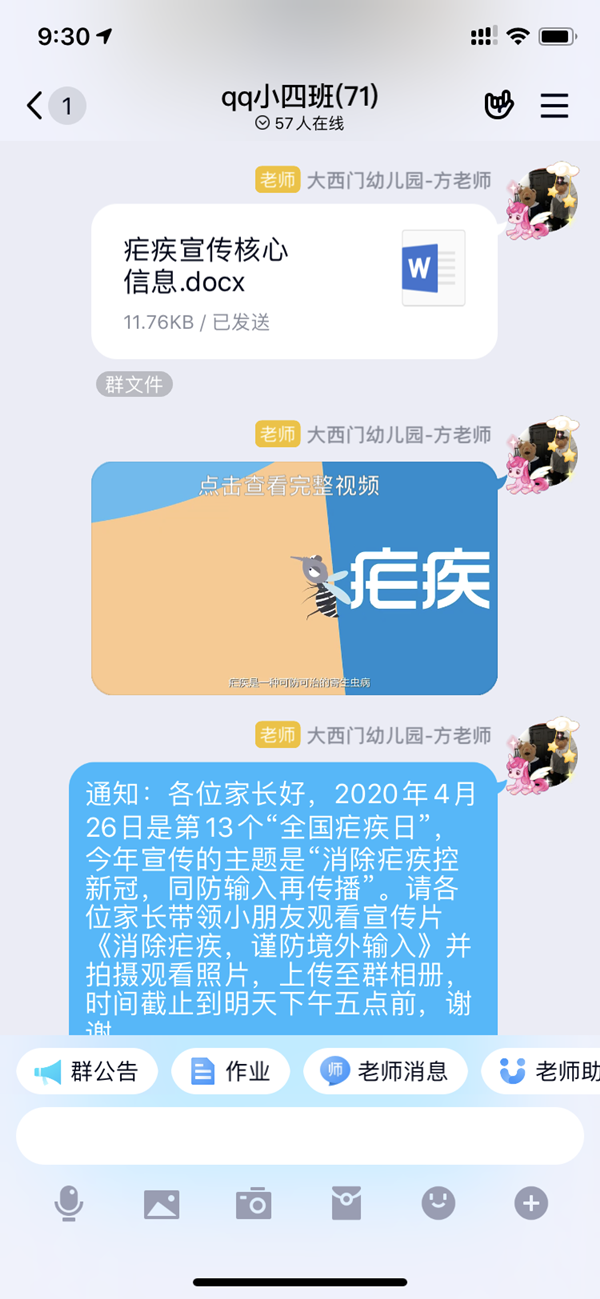
Task: Show online members 57人在线
Action: (300, 124)
